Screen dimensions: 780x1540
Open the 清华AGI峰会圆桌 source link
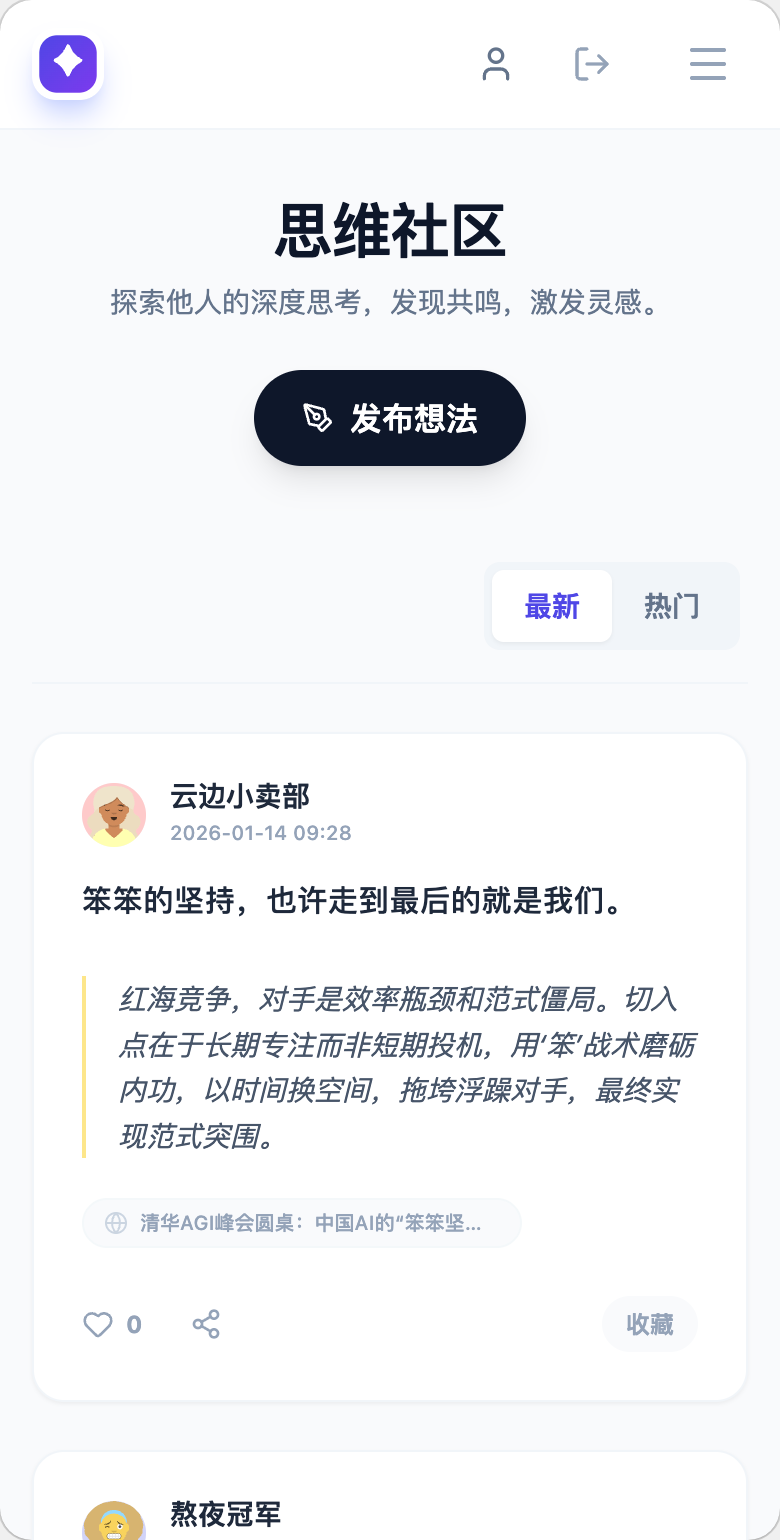302,1223
